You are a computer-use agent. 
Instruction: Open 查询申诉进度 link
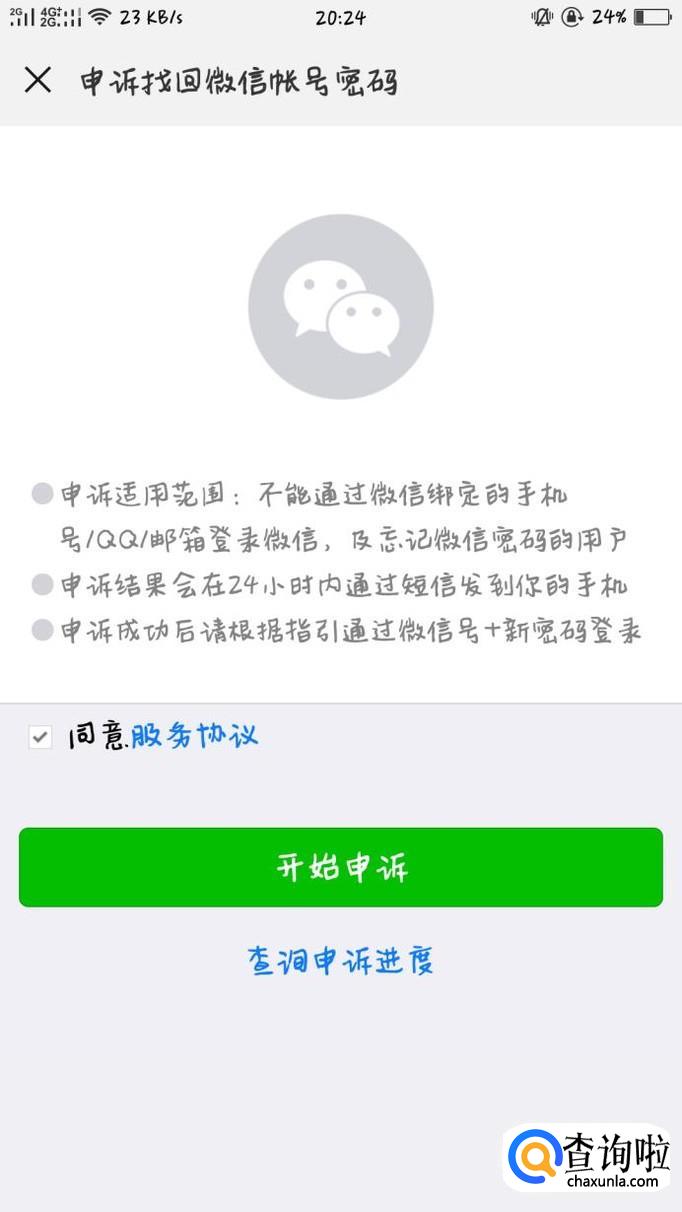coord(341,961)
